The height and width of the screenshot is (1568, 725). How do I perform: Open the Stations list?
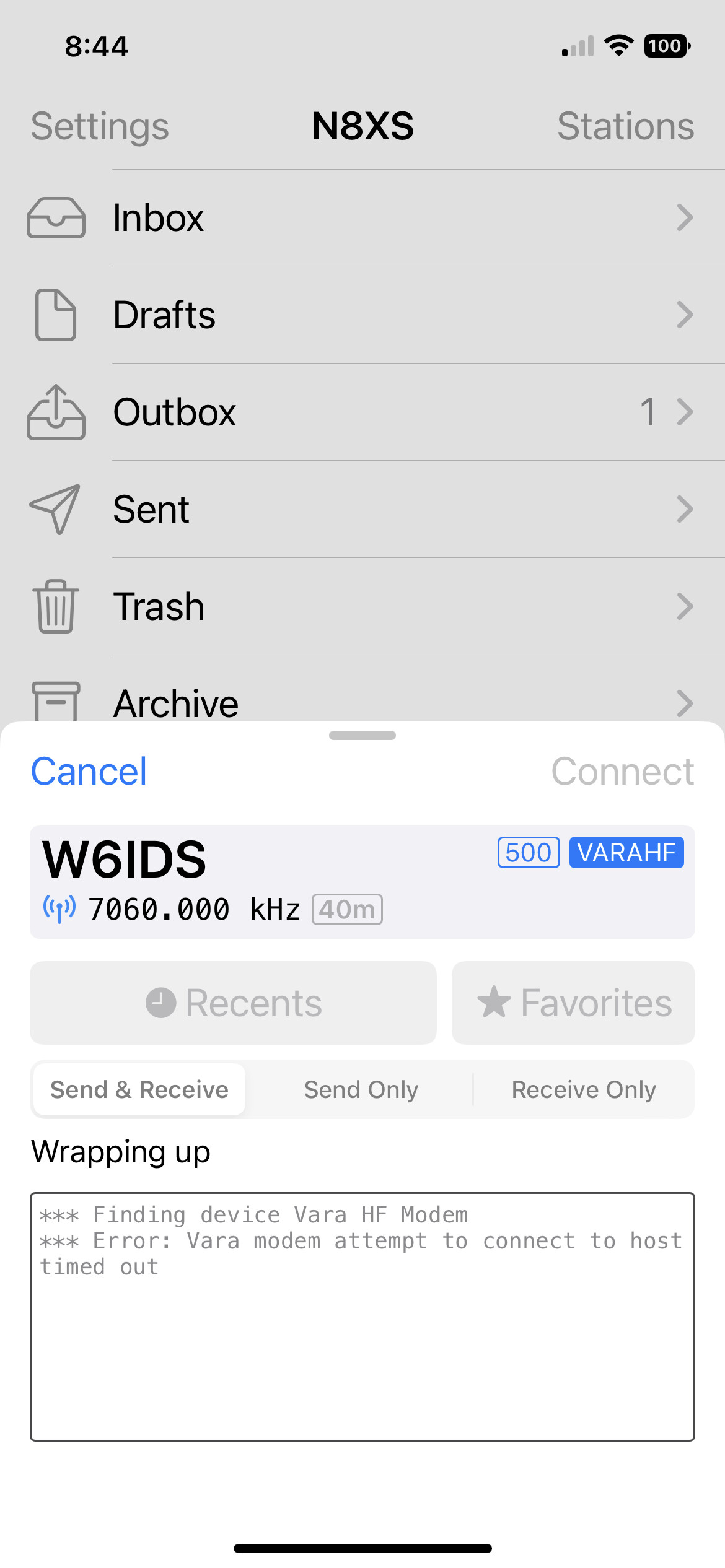pos(625,126)
